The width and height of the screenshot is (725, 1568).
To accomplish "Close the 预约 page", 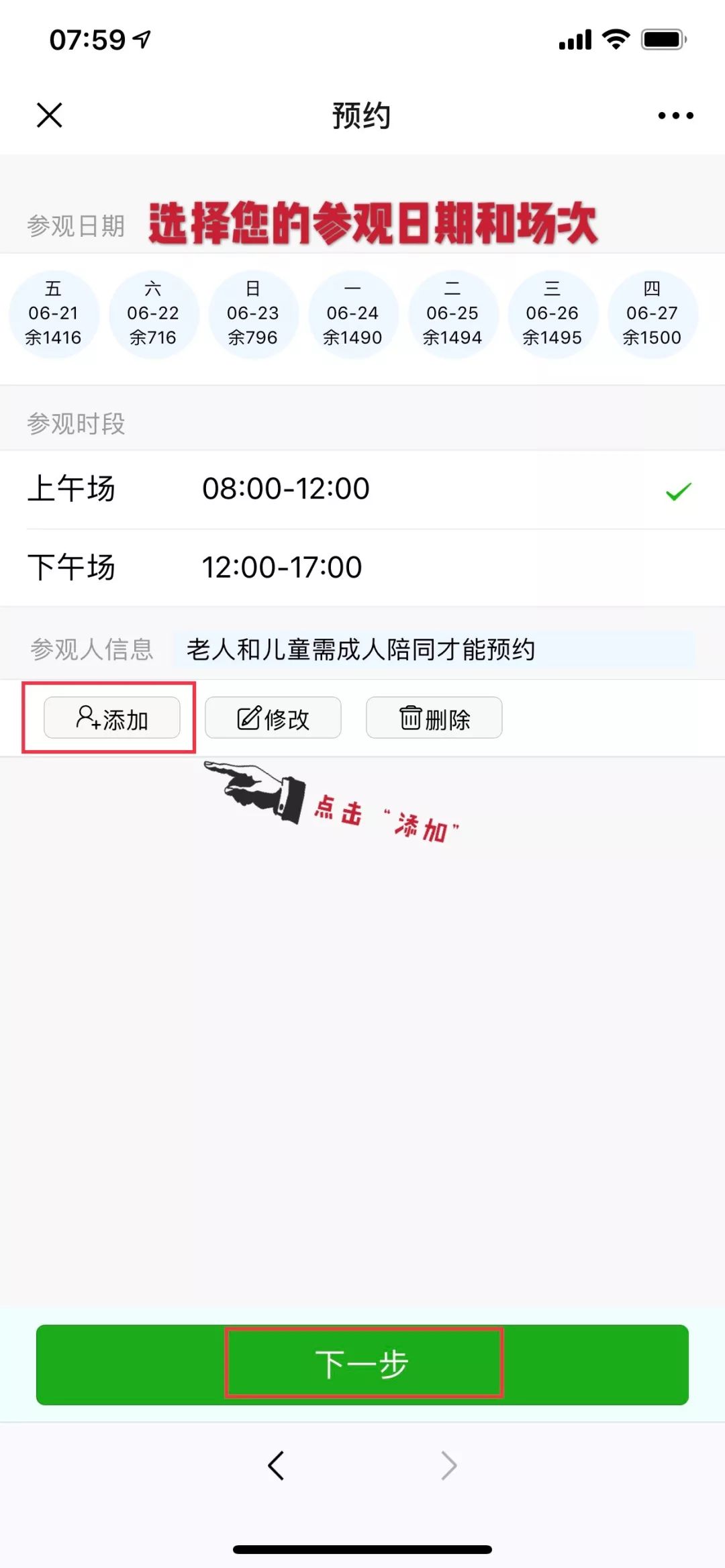I will (49, 115).
